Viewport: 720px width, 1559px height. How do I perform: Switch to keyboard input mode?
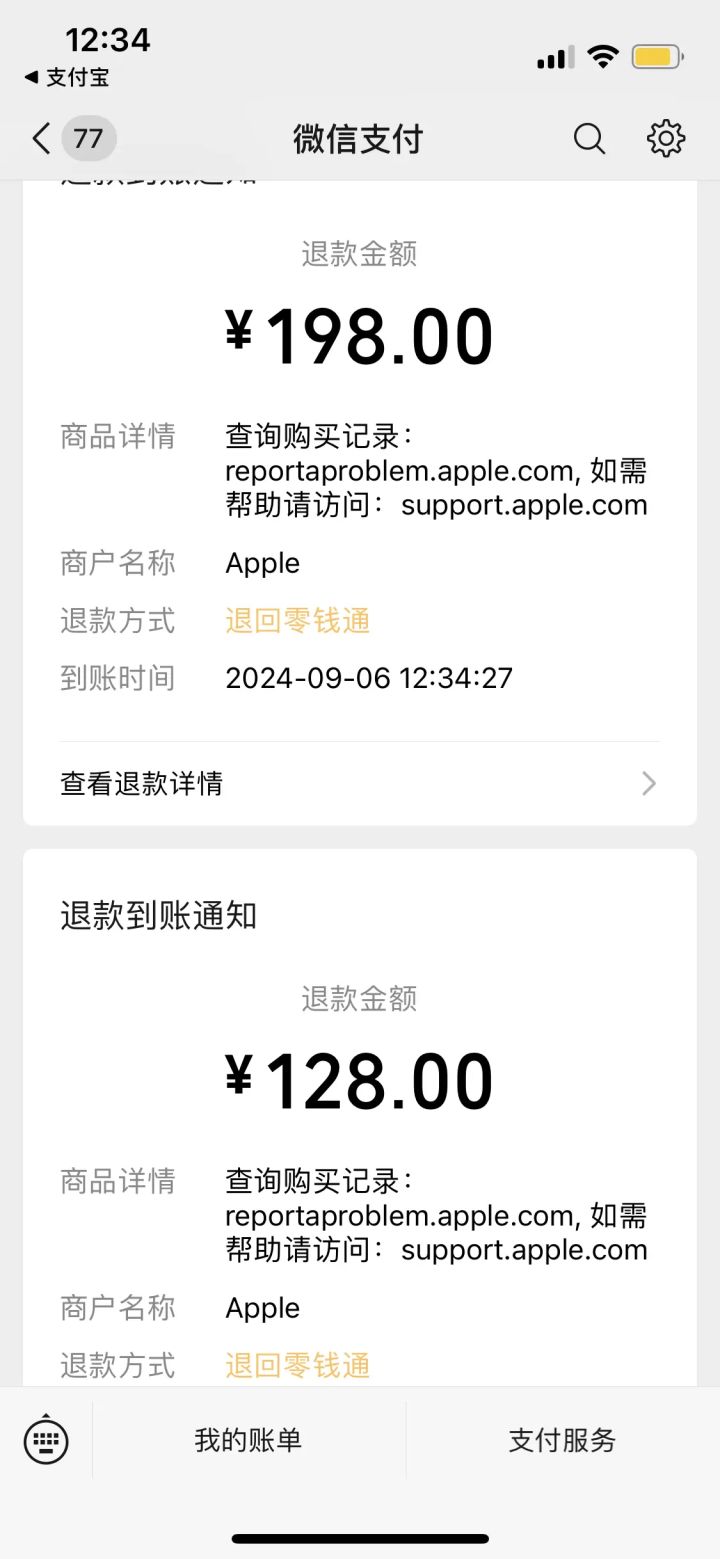(46, 1441)
